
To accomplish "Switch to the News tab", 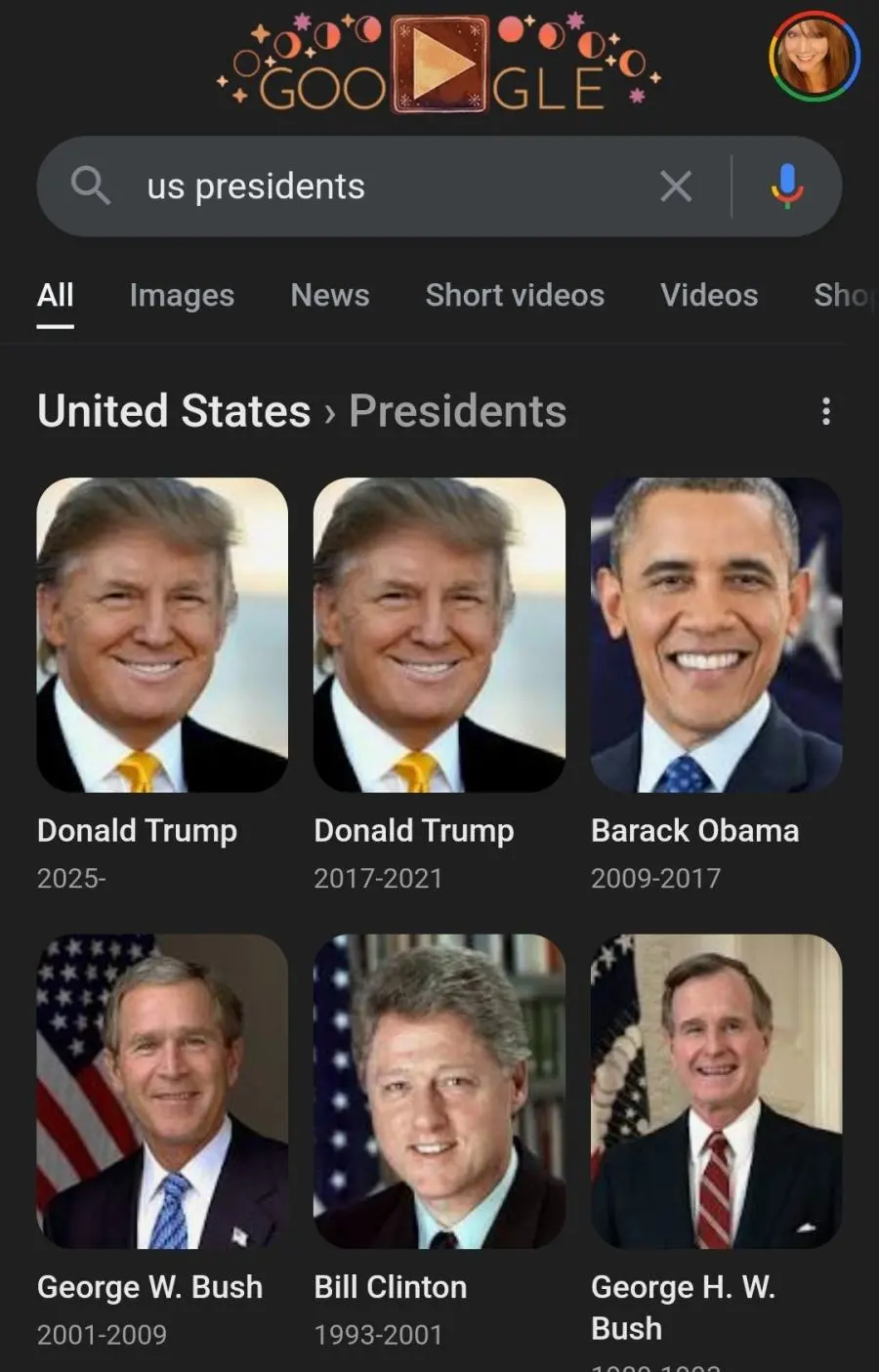I will tap(330, 295).
